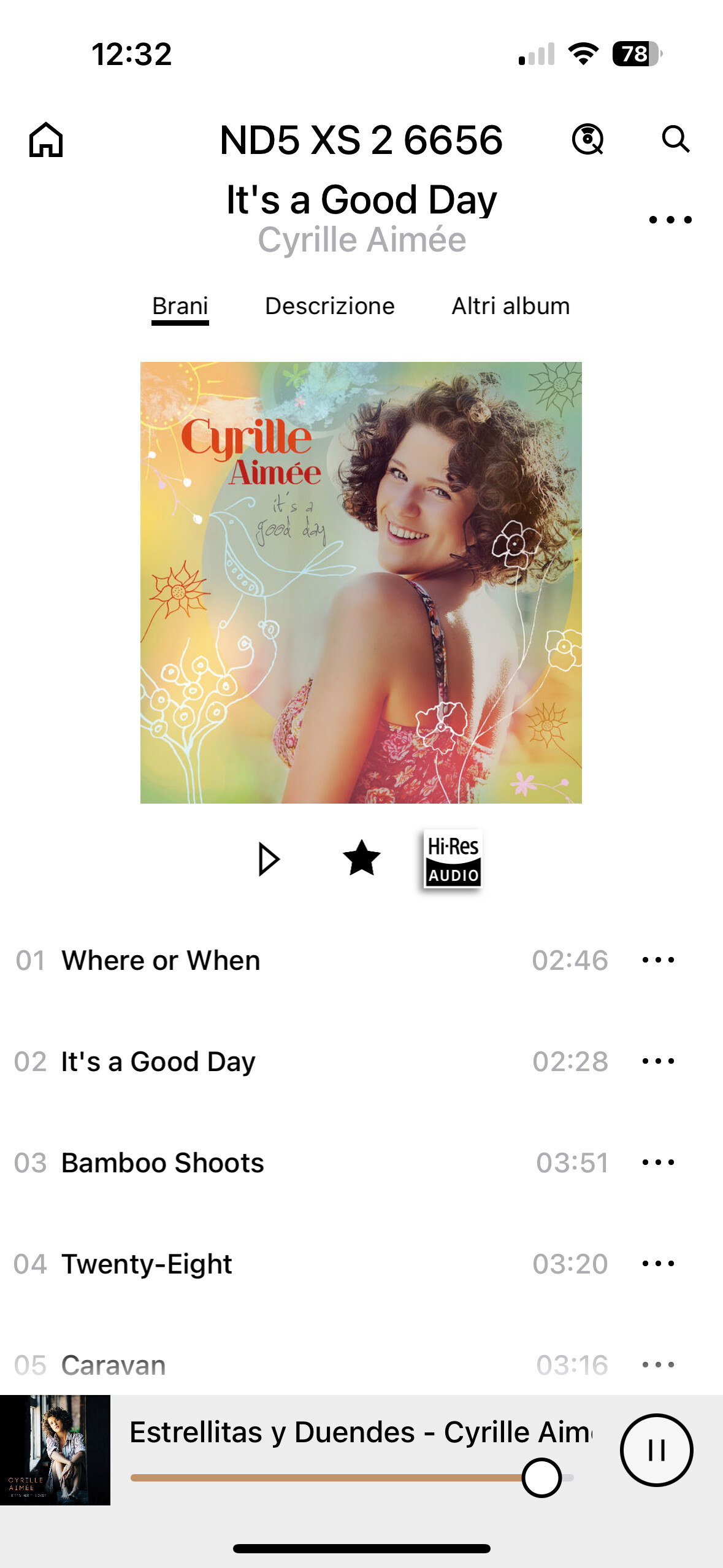Play track Bamboo Shoots
This screenshot has height=1568, width=723.
[163, 1163]
